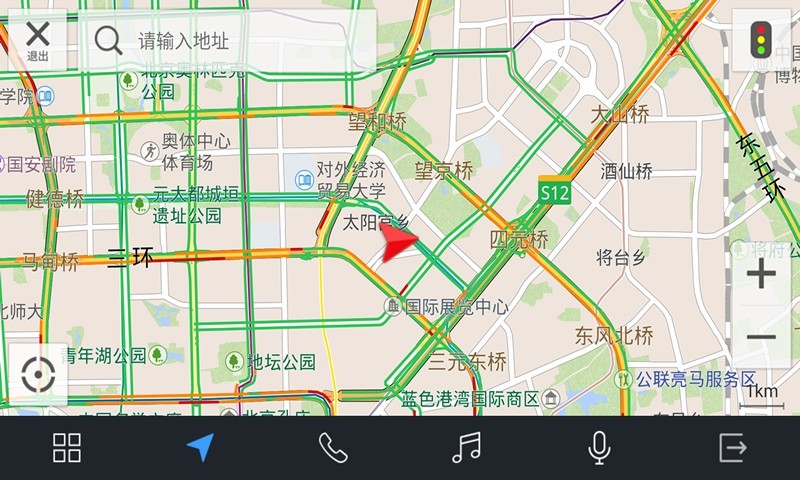
Task: Open the phone tab
Action: [333, 448]
